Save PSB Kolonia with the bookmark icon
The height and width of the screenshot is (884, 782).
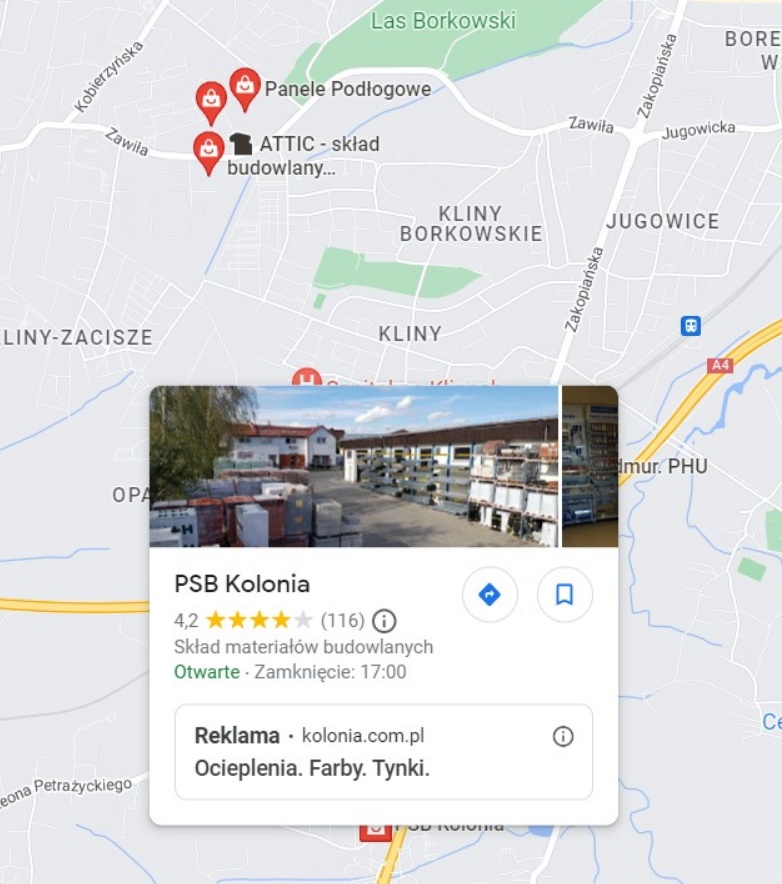pyautogui.click(x=564, y=595)
